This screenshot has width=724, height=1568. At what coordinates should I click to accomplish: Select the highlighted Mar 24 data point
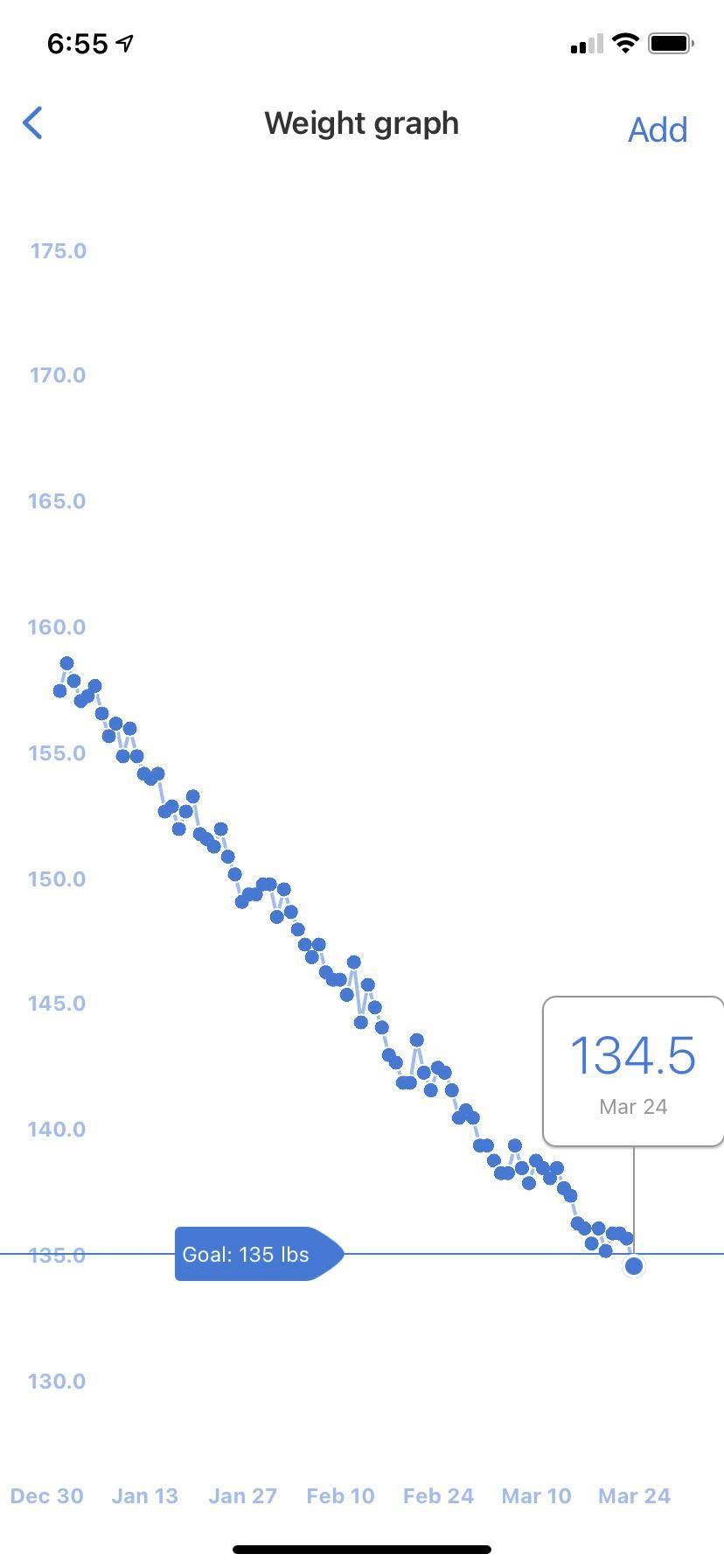pyautogui.click(x=633, y=1265)
